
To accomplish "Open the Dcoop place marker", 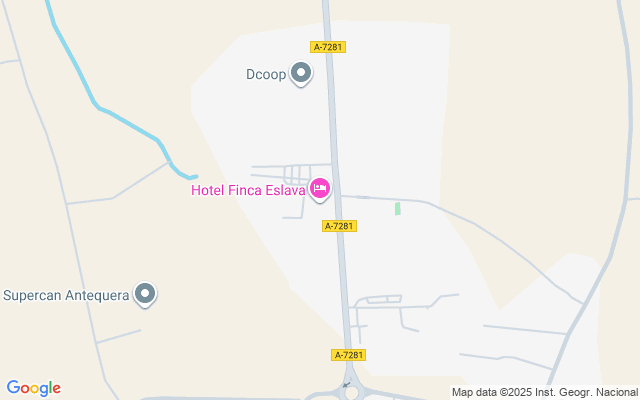I will click(x=301, y=74).
